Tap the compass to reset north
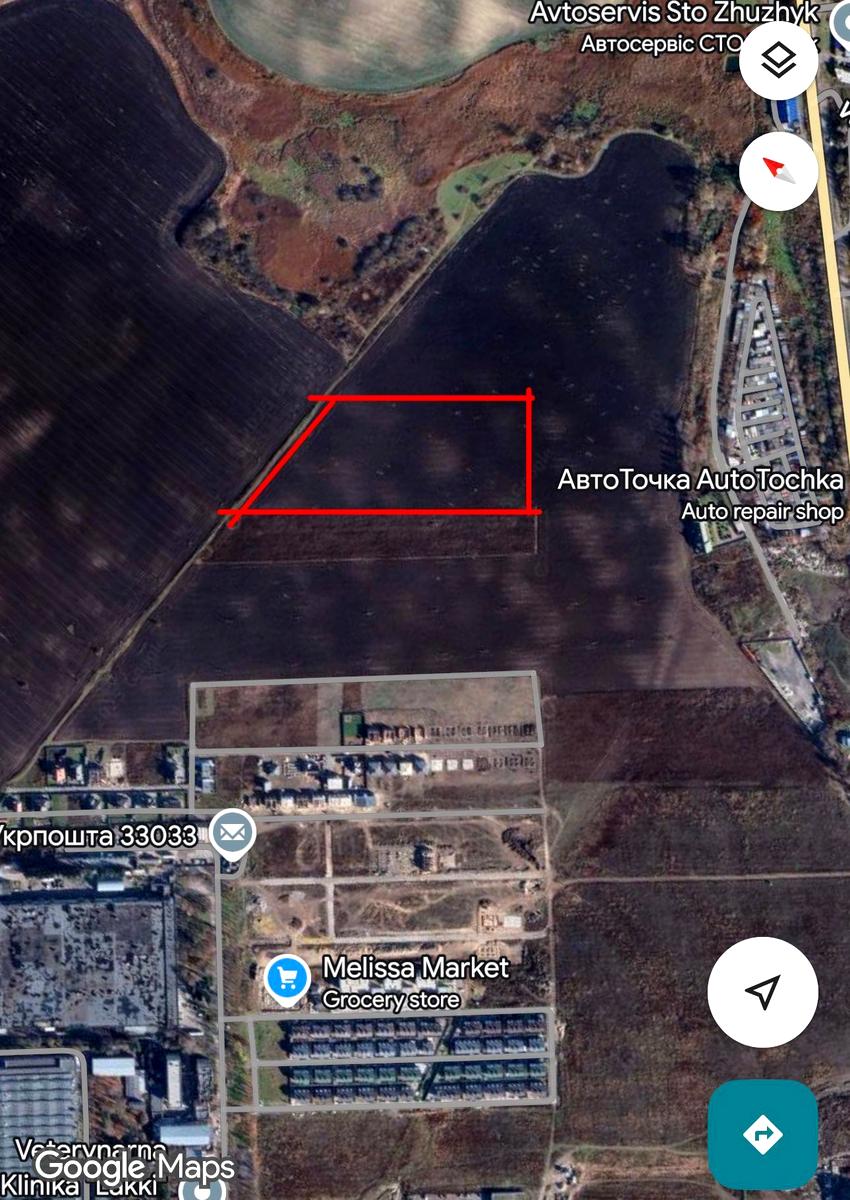This screenshot has width=850, height=1200. pyautogui.click(x=778, y=171)
